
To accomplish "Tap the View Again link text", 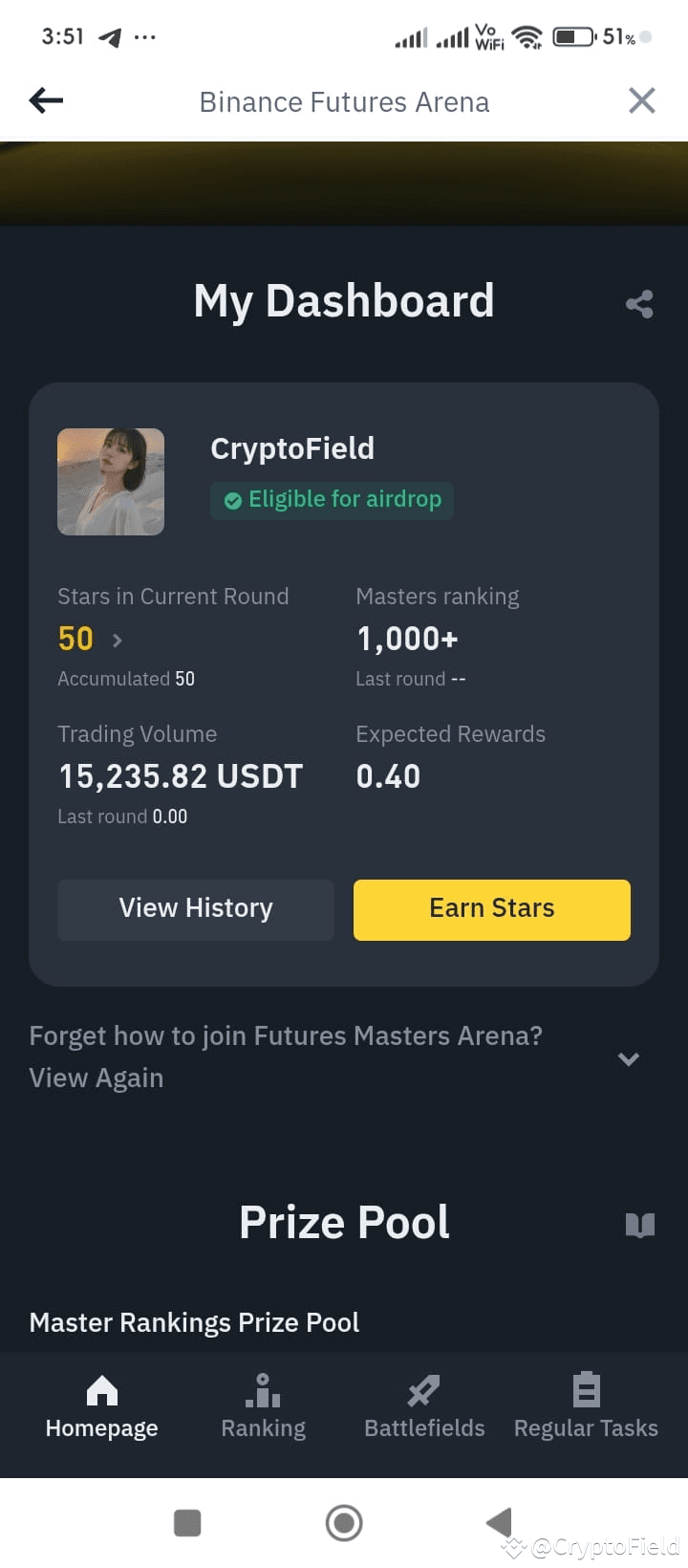I will (97, 1078).
